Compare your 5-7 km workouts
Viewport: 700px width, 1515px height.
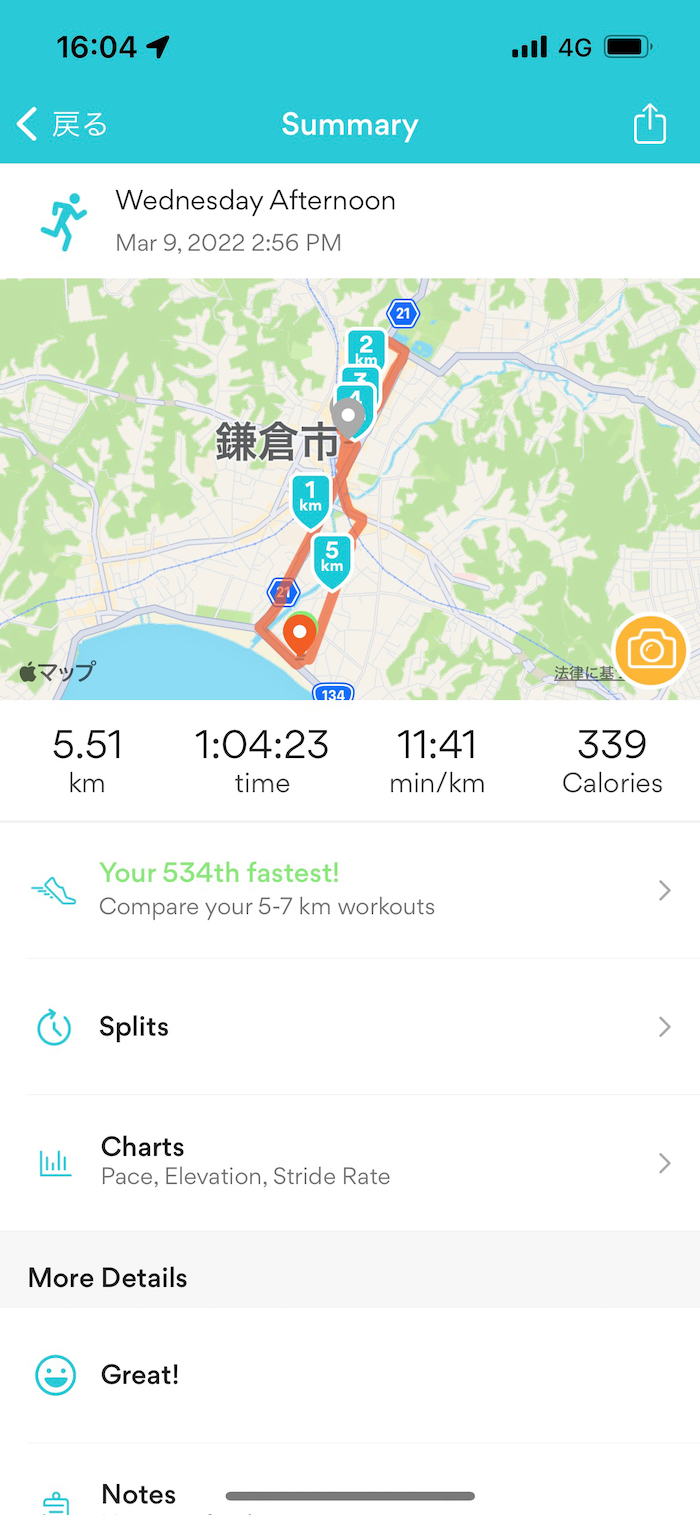350,890
